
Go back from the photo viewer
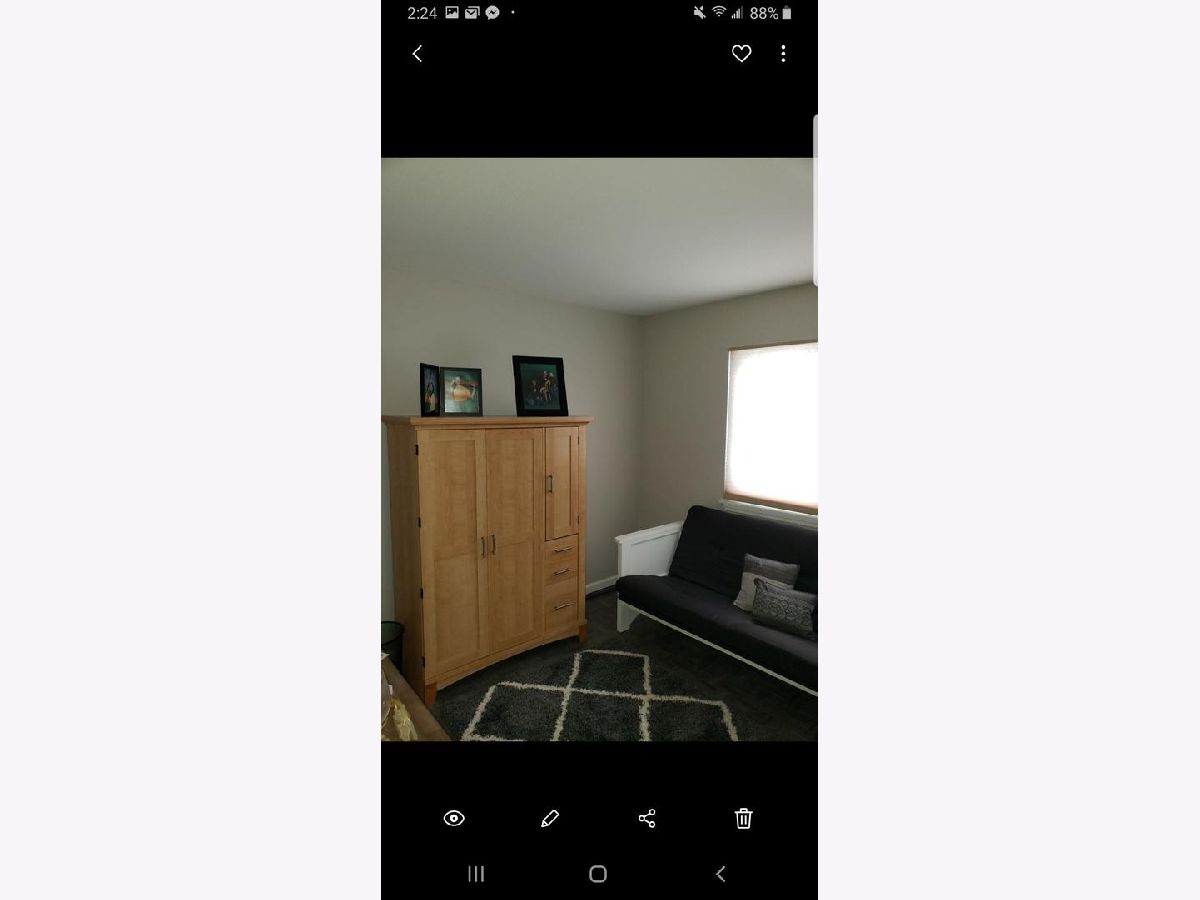tap(417, 54)
